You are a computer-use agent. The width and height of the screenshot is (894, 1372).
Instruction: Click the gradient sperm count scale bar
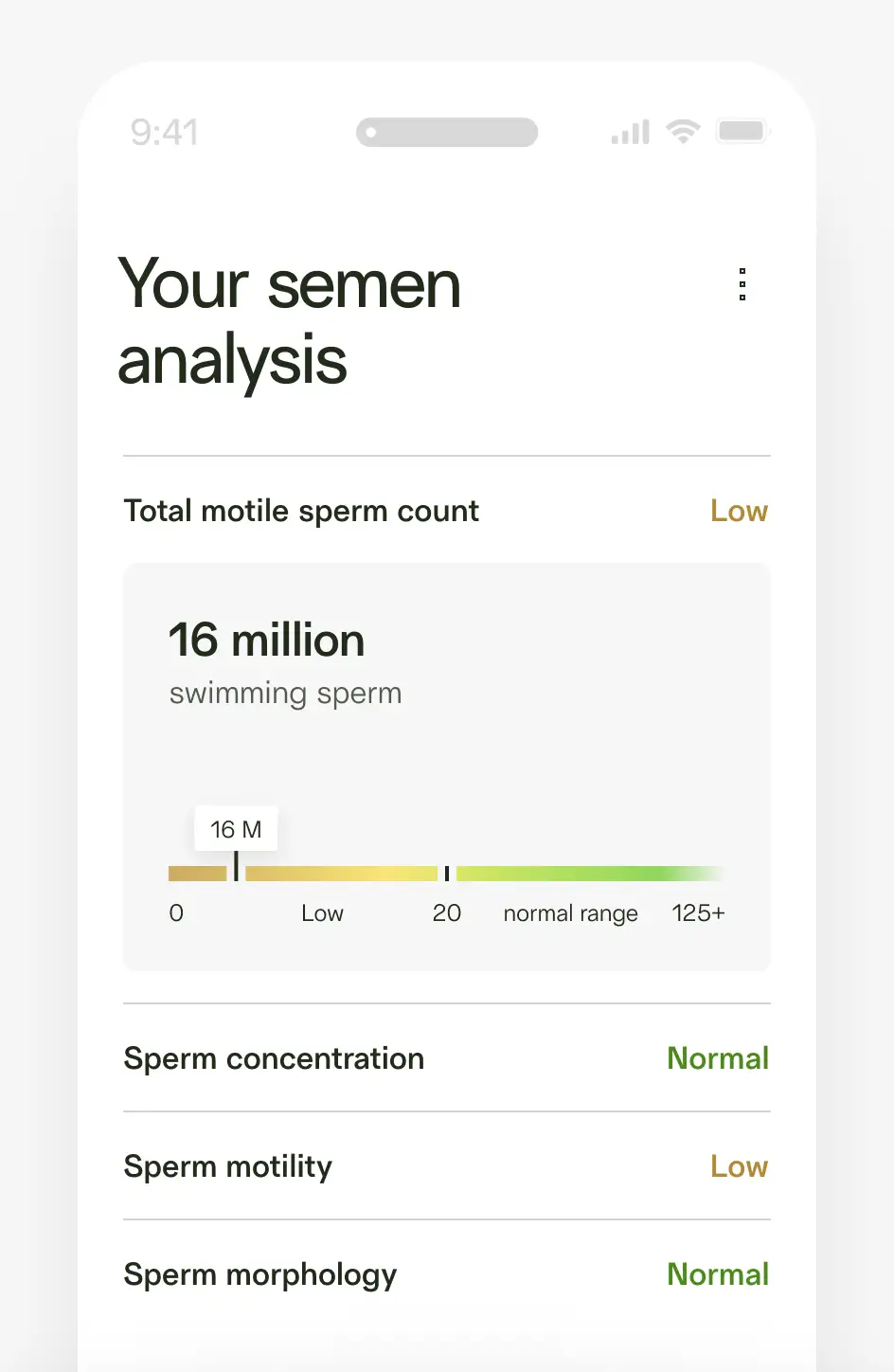(446, 872)
